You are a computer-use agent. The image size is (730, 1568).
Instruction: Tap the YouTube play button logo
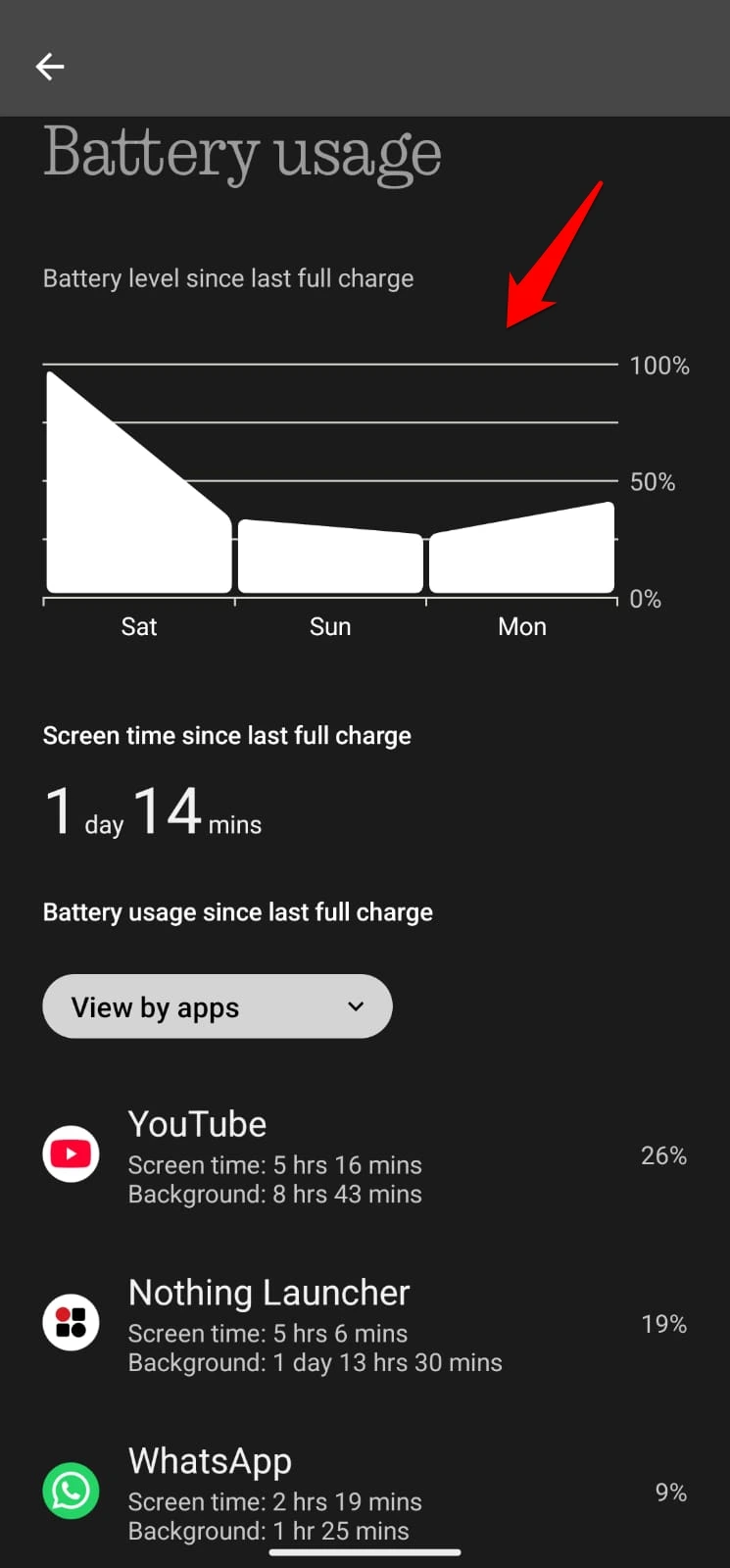click(x=71, y=1153)
